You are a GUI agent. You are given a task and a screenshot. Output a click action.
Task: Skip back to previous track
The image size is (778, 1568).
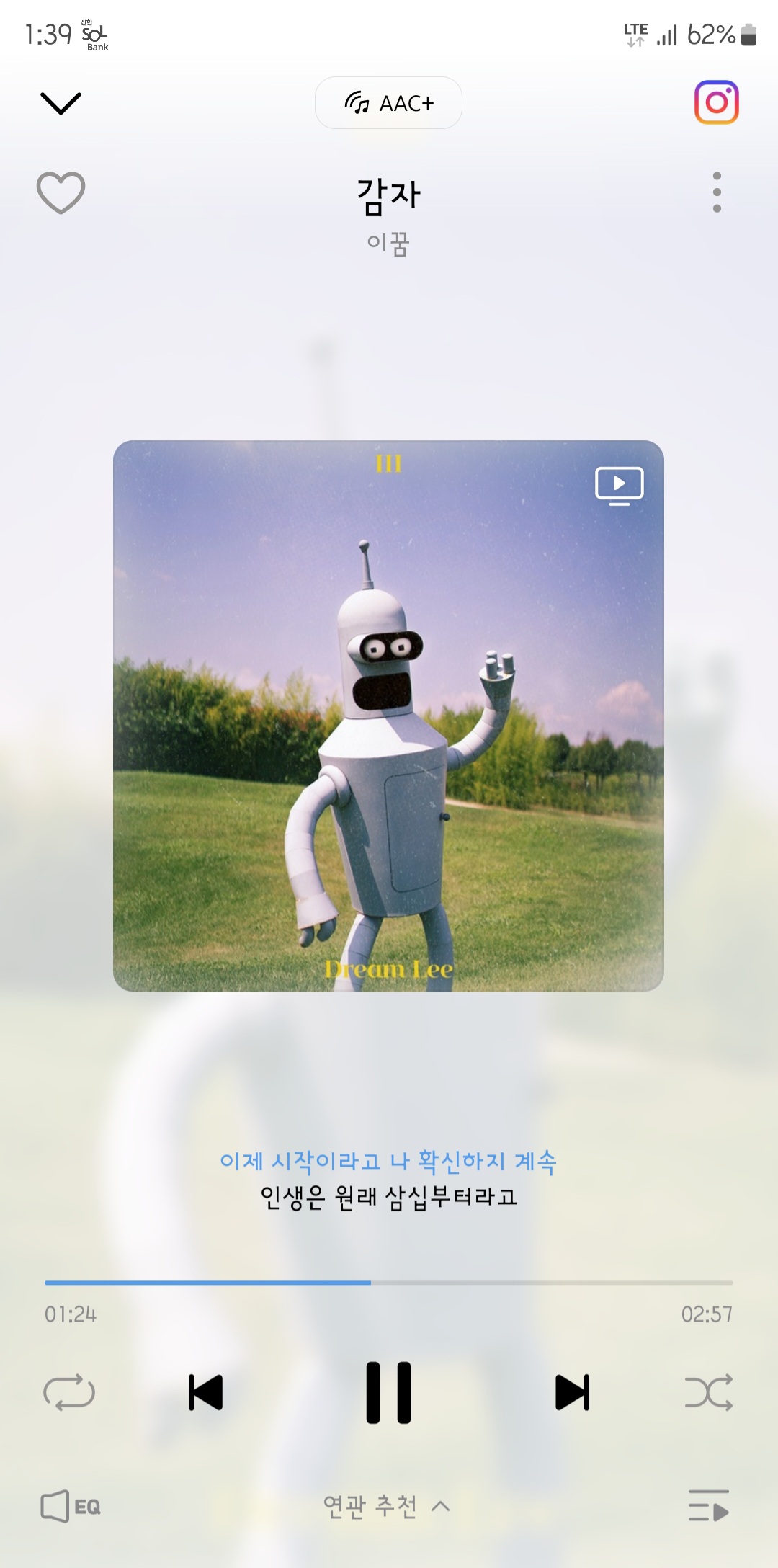206,1392
